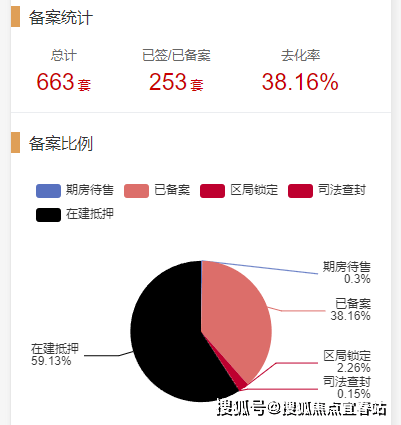Toggle the 司法查封 legend entry
The width and height of the screenshot is (401, 425).
tap(327, 191)
